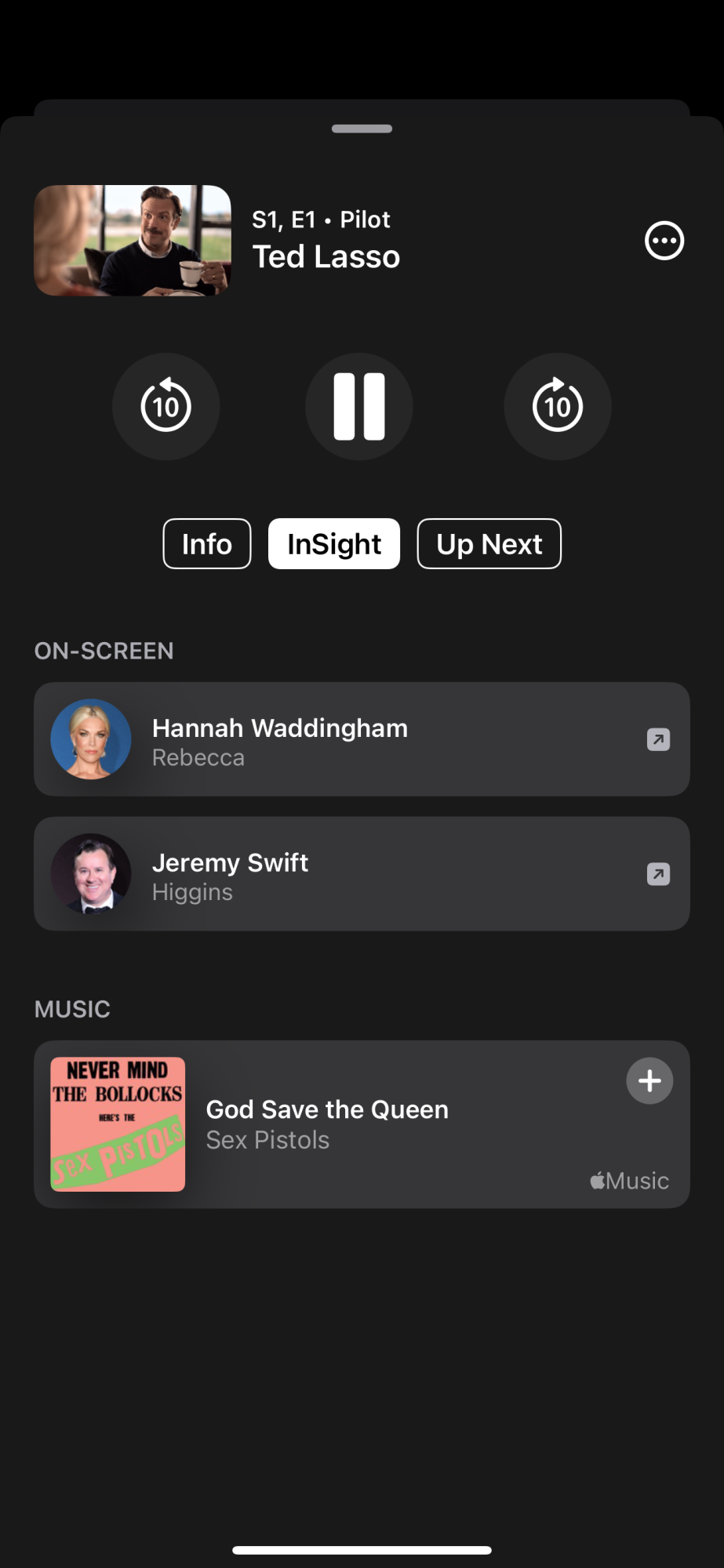The width and height of the screenshot is (724, 1568).
Task: Open the more options menu
Action: point(664,241)
